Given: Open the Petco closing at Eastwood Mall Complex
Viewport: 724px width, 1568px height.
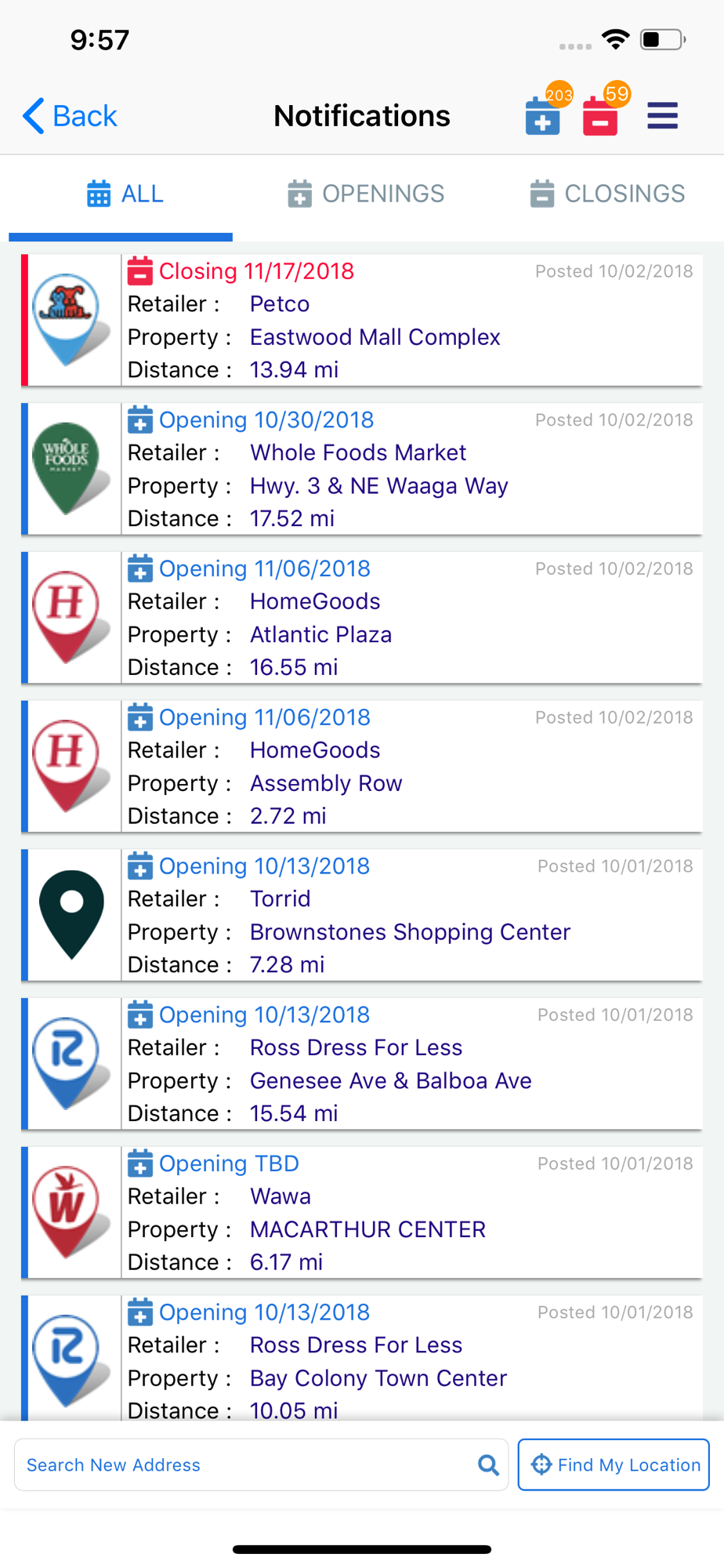Looking at the screenshot, I should 361,320.
